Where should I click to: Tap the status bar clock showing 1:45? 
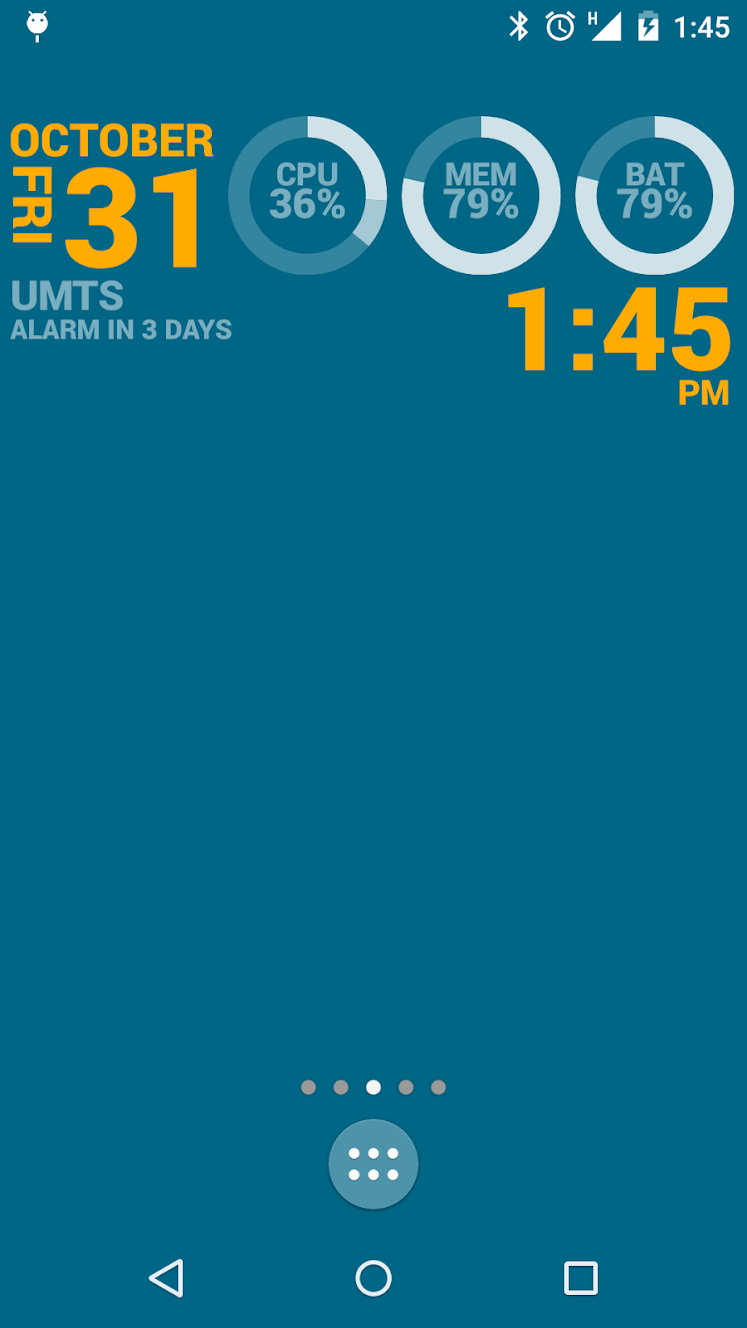702,27
